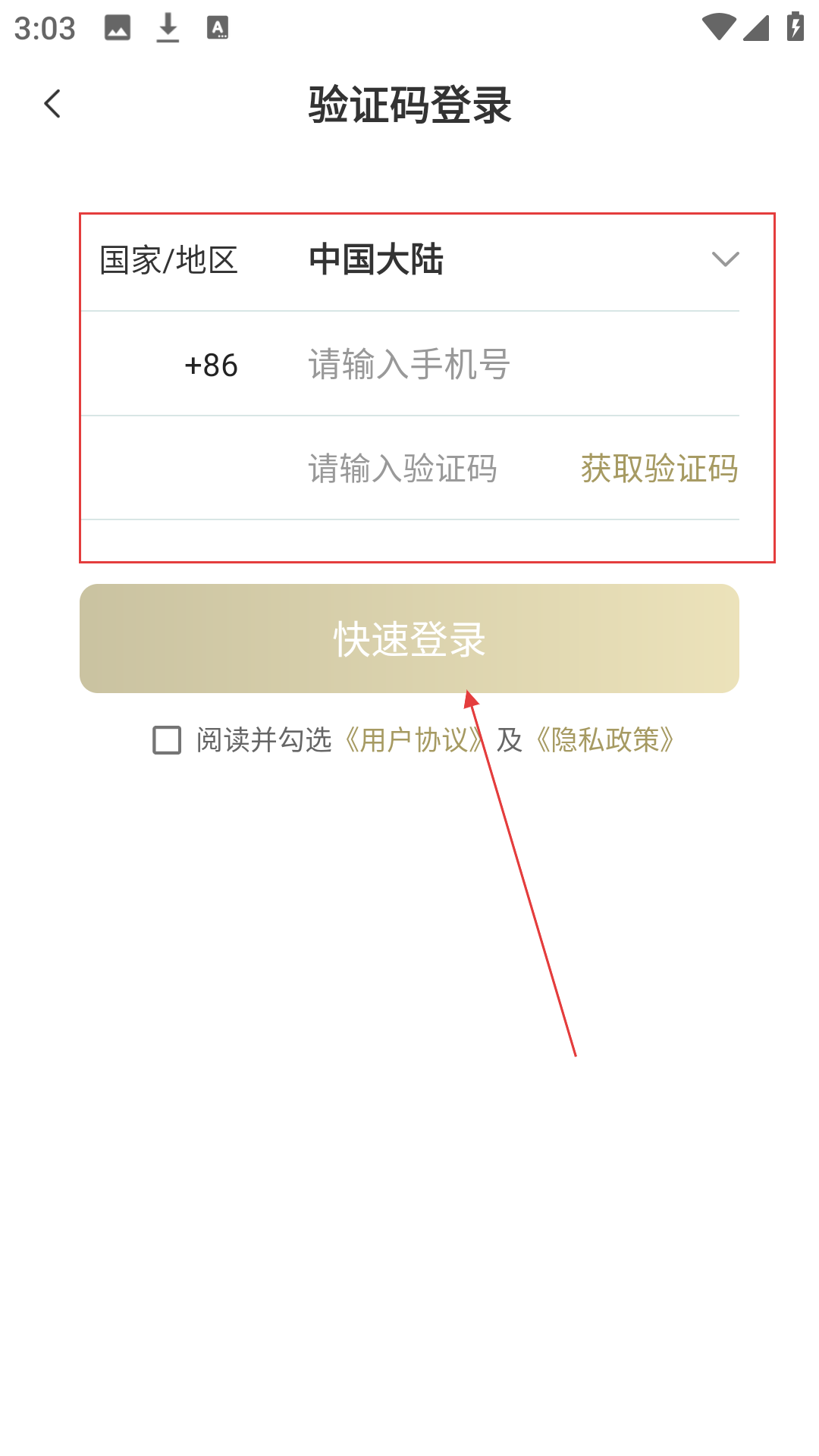This screenshot has width=819, height=1456.
Task: Expand the 国家/地区 country dropdown
Action: coord(409,259)
